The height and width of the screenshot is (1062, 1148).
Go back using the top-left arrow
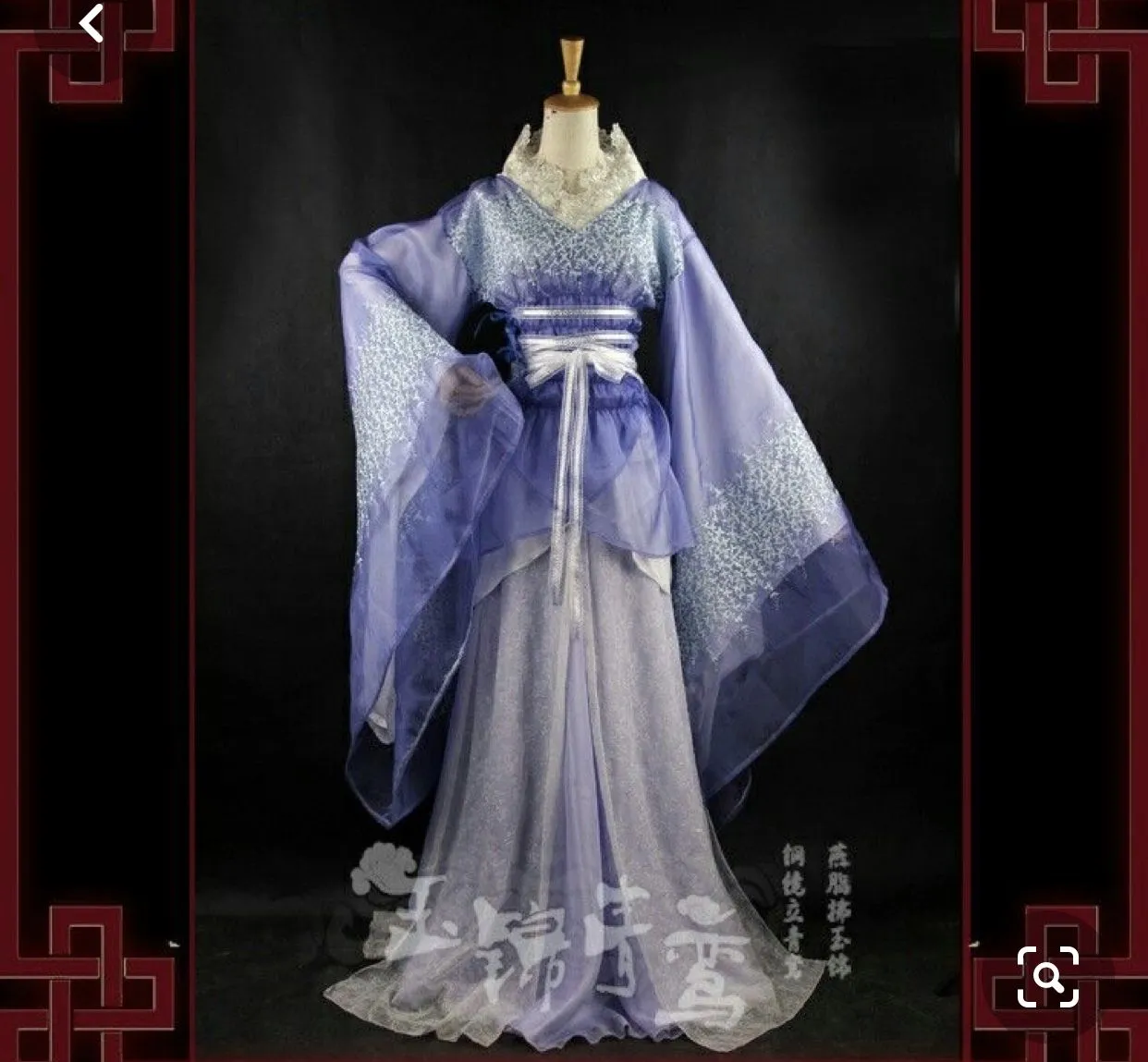tap(92, 24)
